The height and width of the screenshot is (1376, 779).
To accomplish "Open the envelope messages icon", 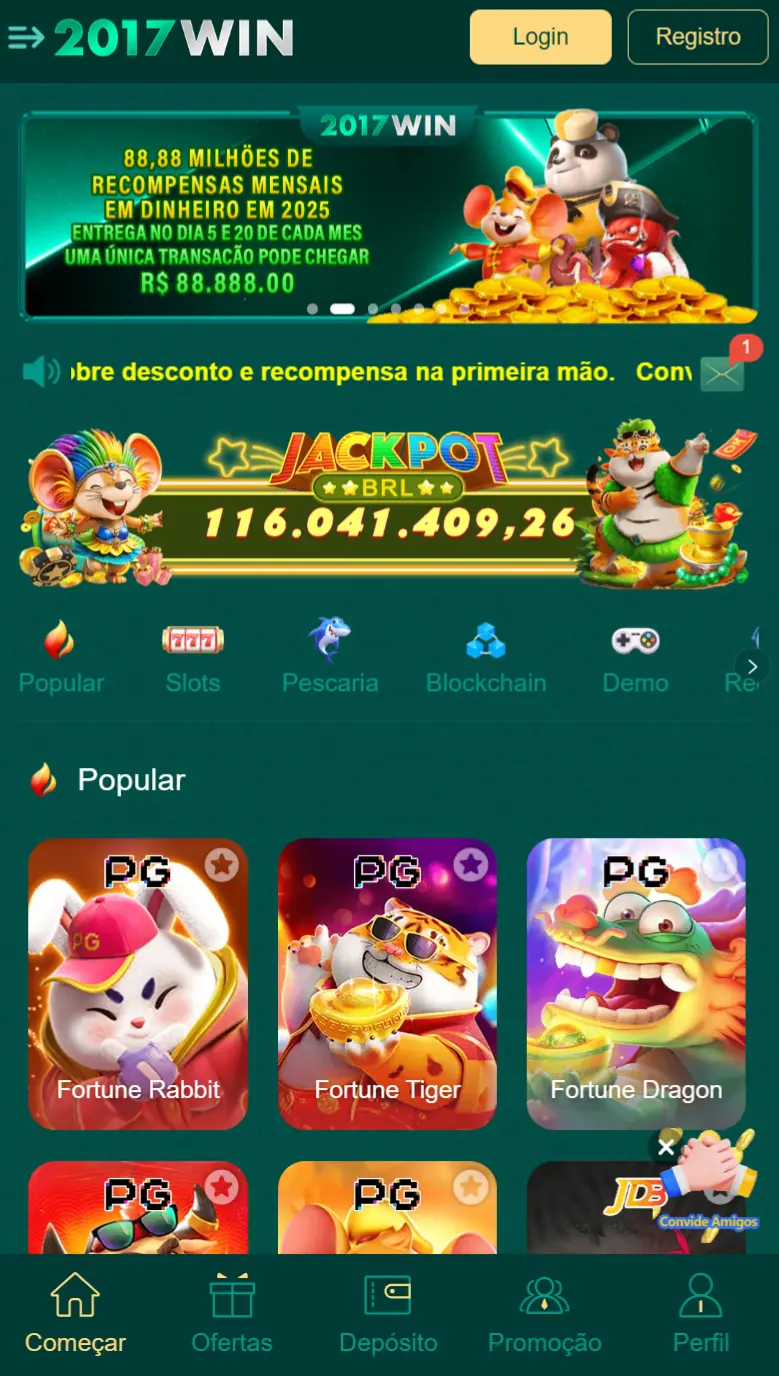I will point(722,373).
